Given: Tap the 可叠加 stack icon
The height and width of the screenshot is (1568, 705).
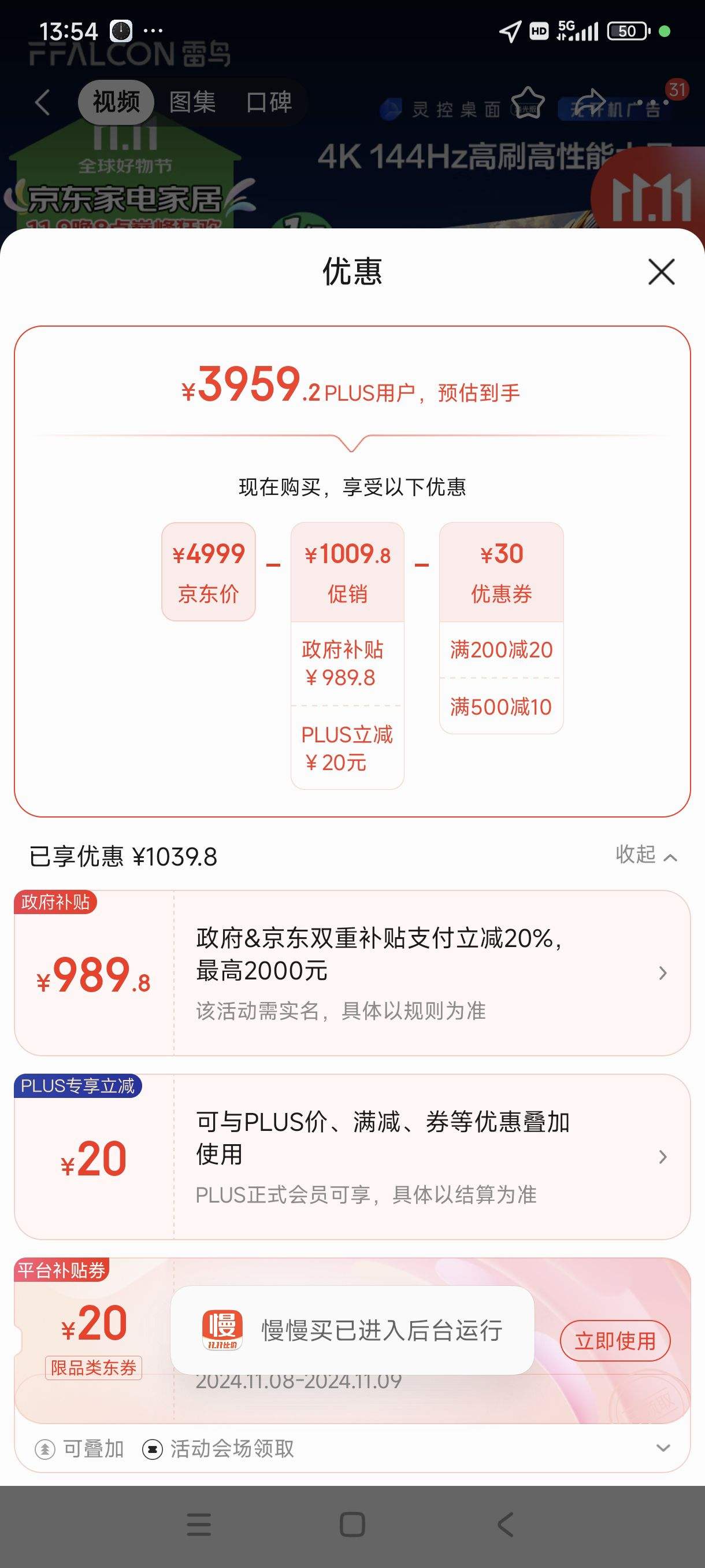Looking at the screenshot, I should (44, 1449).
